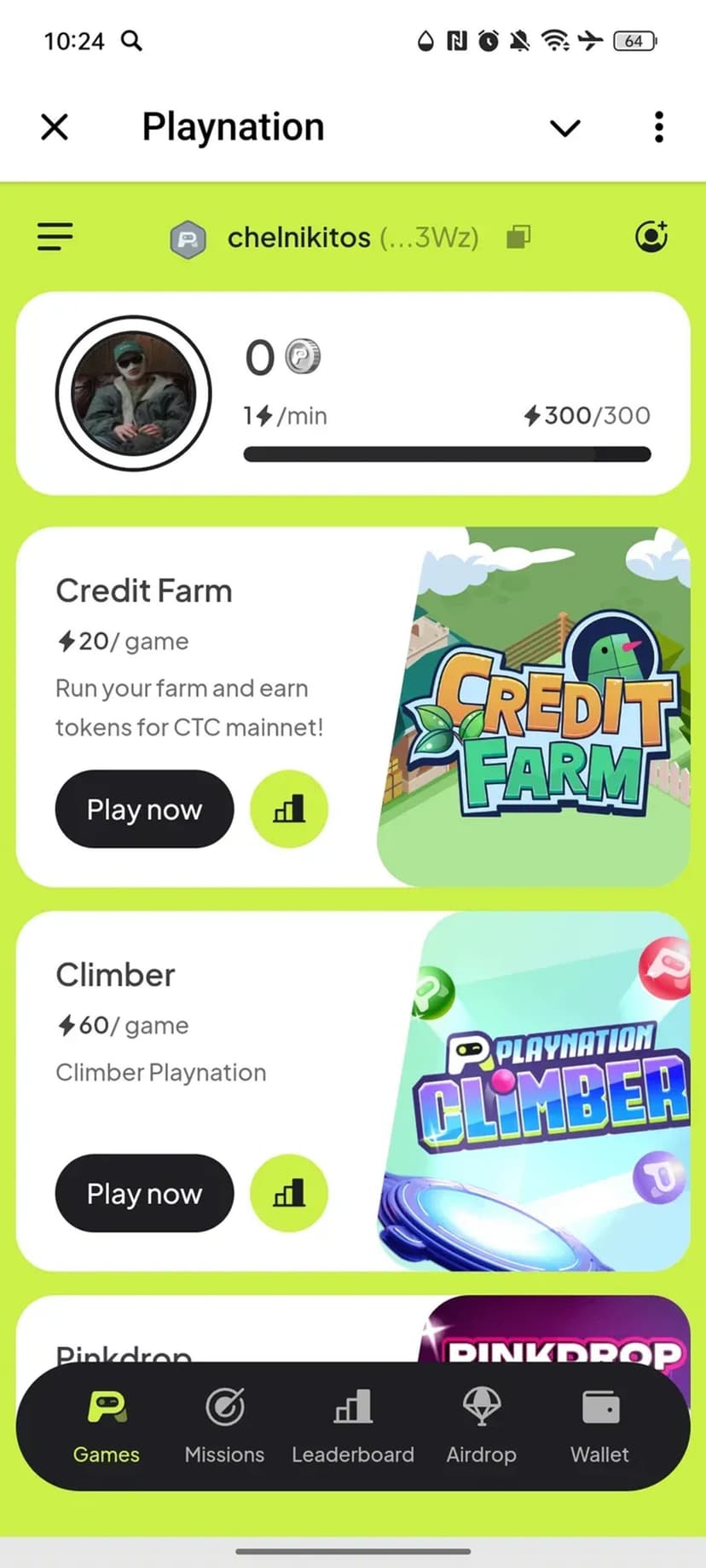Switch to the Airdrop tab

tap(481, 1426)
